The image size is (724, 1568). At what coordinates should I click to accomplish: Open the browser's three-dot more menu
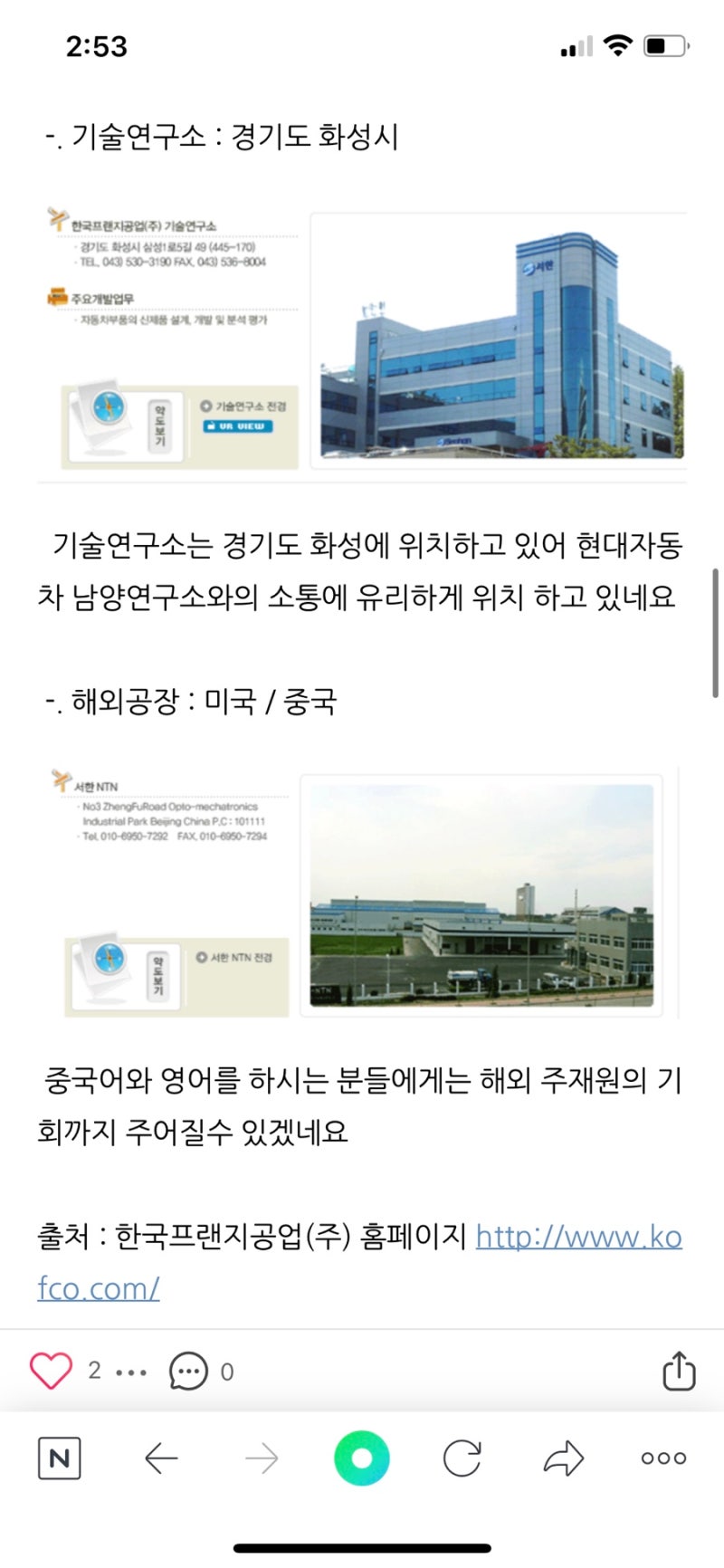pos(663,1458)
